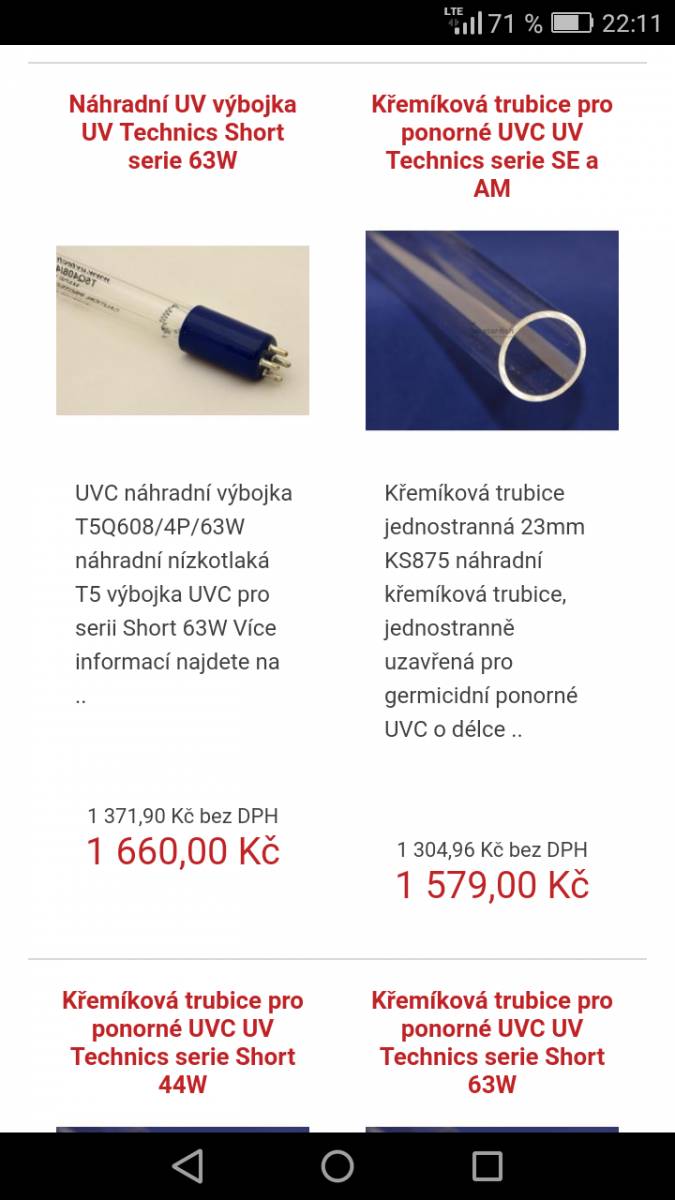Screen dimensions: 675x1200
Task: Open the recent apps overview
Action: point(487,1166)
